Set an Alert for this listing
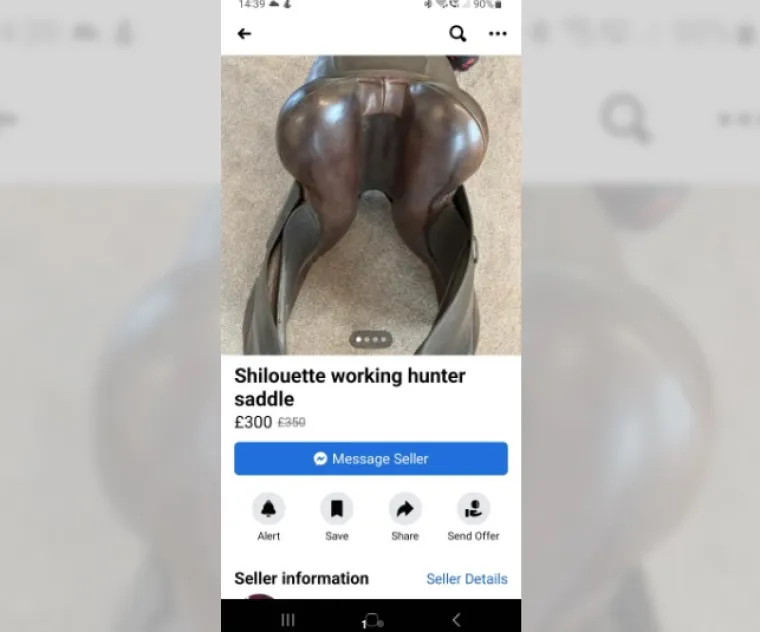This screenshot has height=632, width=760. pos(268,510)
